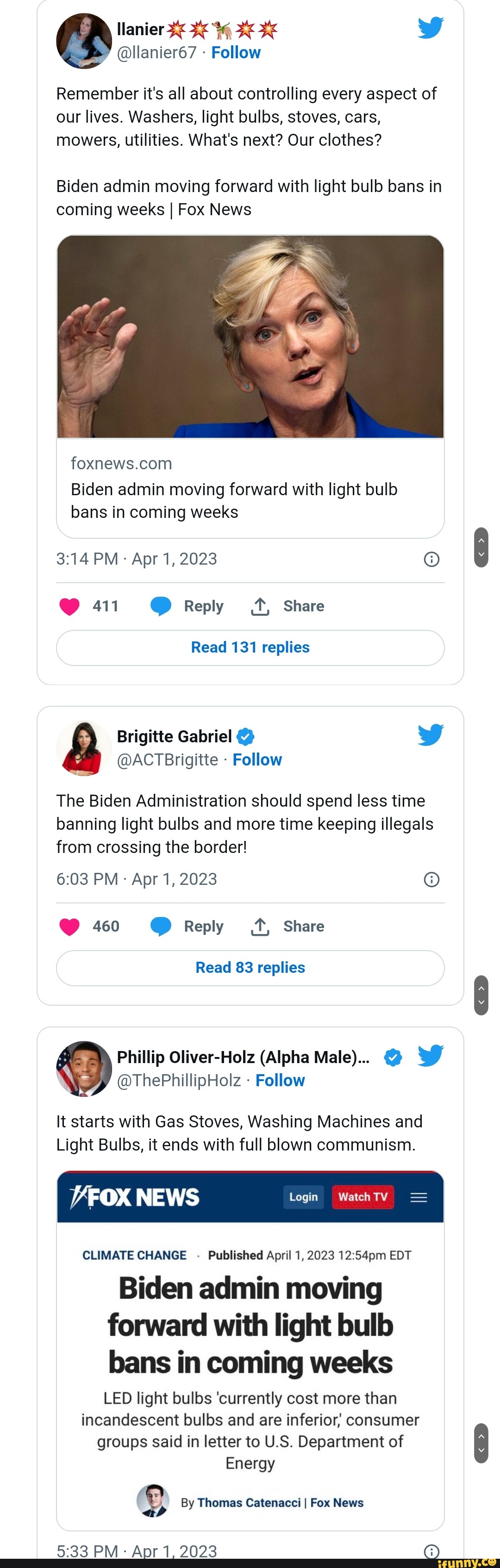Image resolution: width=500 pixels, height=1568 pixels.
Task: Open Twitter bird icon on Phillip Oliver-Holz's tweet
Action: [431, 1056]
